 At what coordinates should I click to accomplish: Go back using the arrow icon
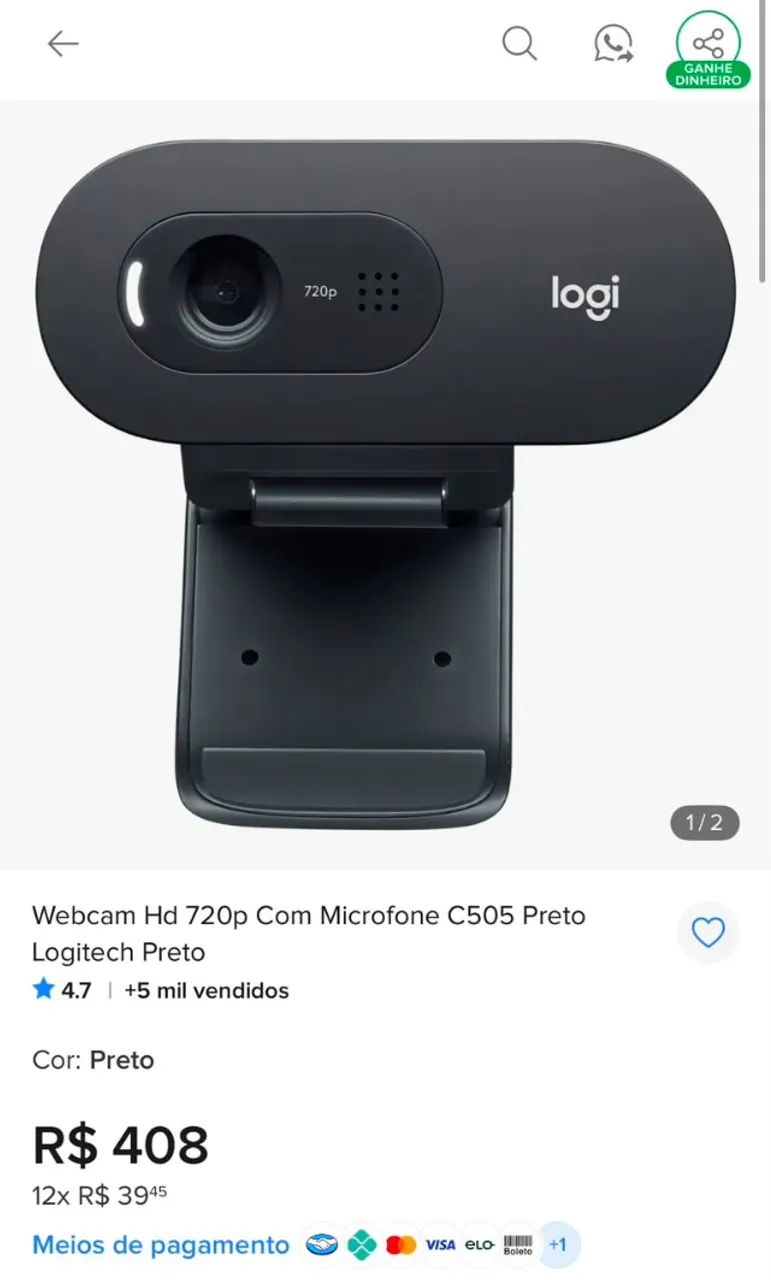tap(63, 44)
